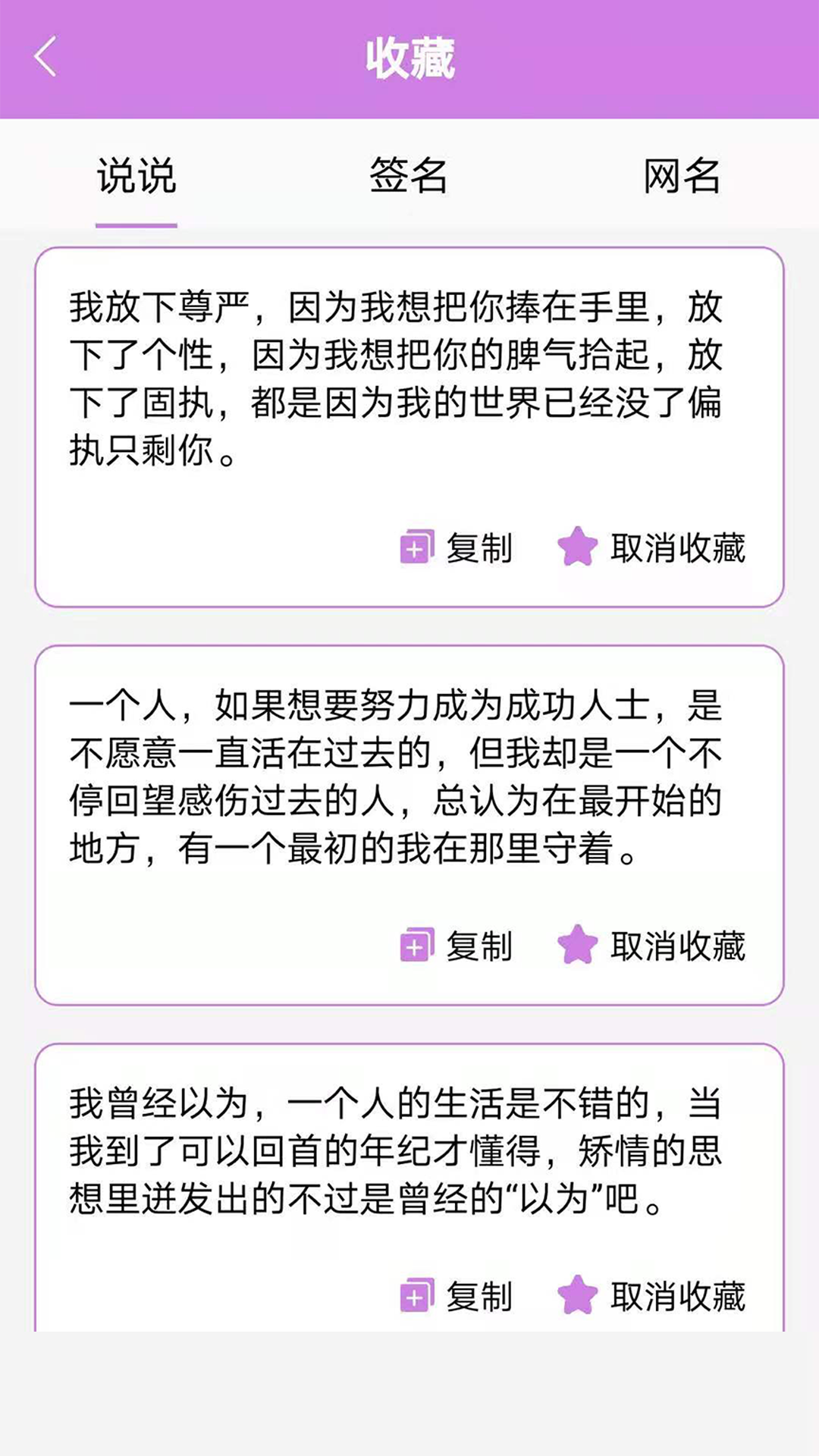819x1456 pixels.
Task: Switch to the 说说 tab
Action: [x=136, y=176]
